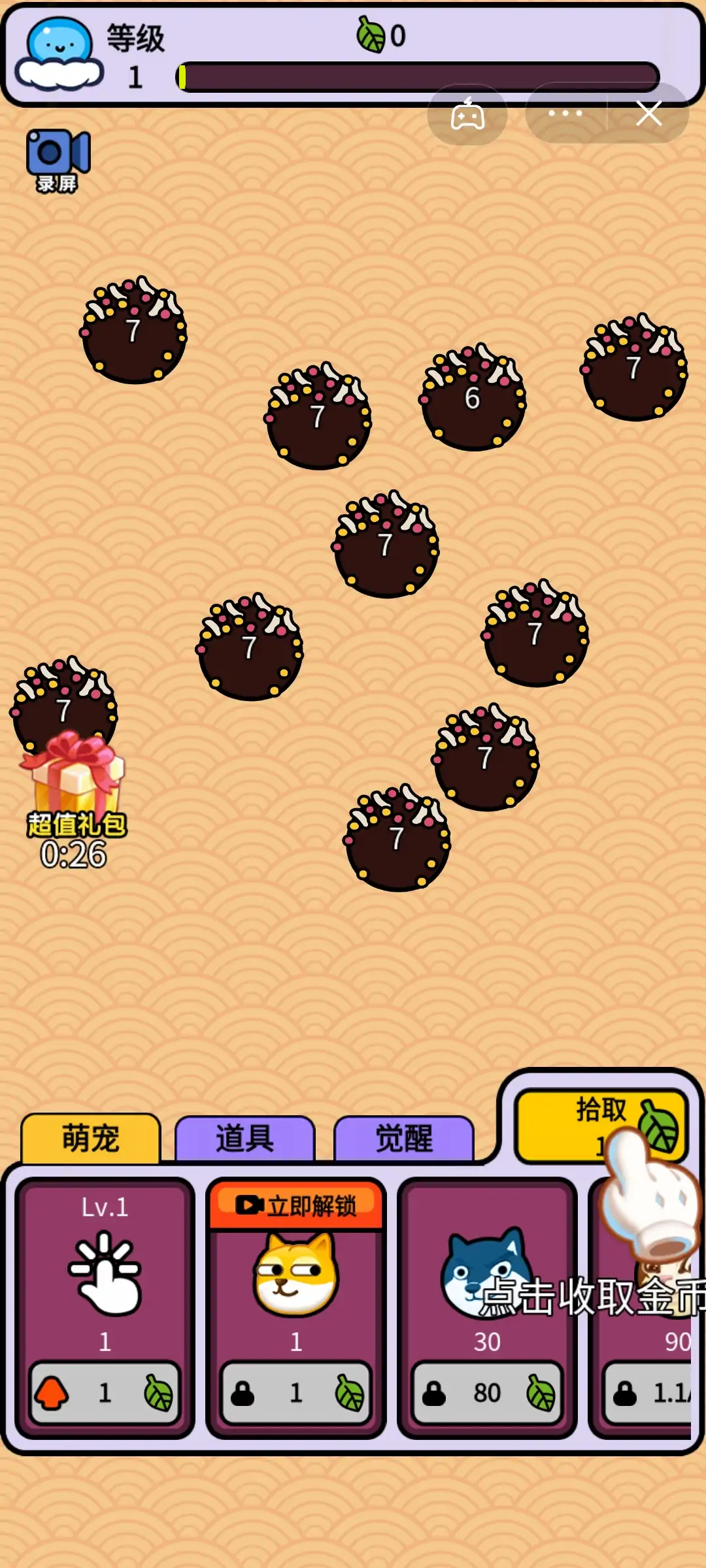Close the mini game

tap(648, 114)
